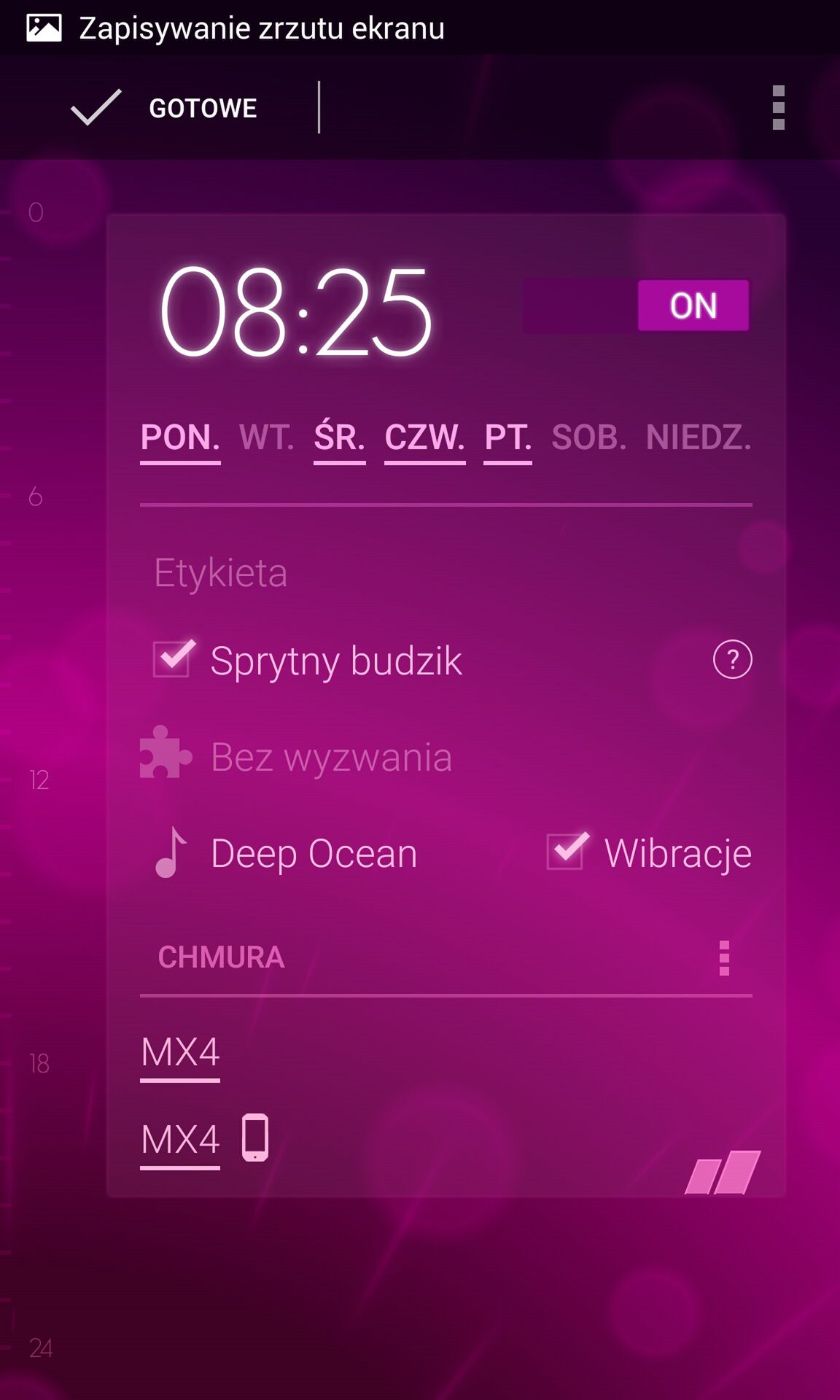Screen dimensions: 840x1400
Task: Enable NIEDZ. repeat day
Action: click(699, 439)
